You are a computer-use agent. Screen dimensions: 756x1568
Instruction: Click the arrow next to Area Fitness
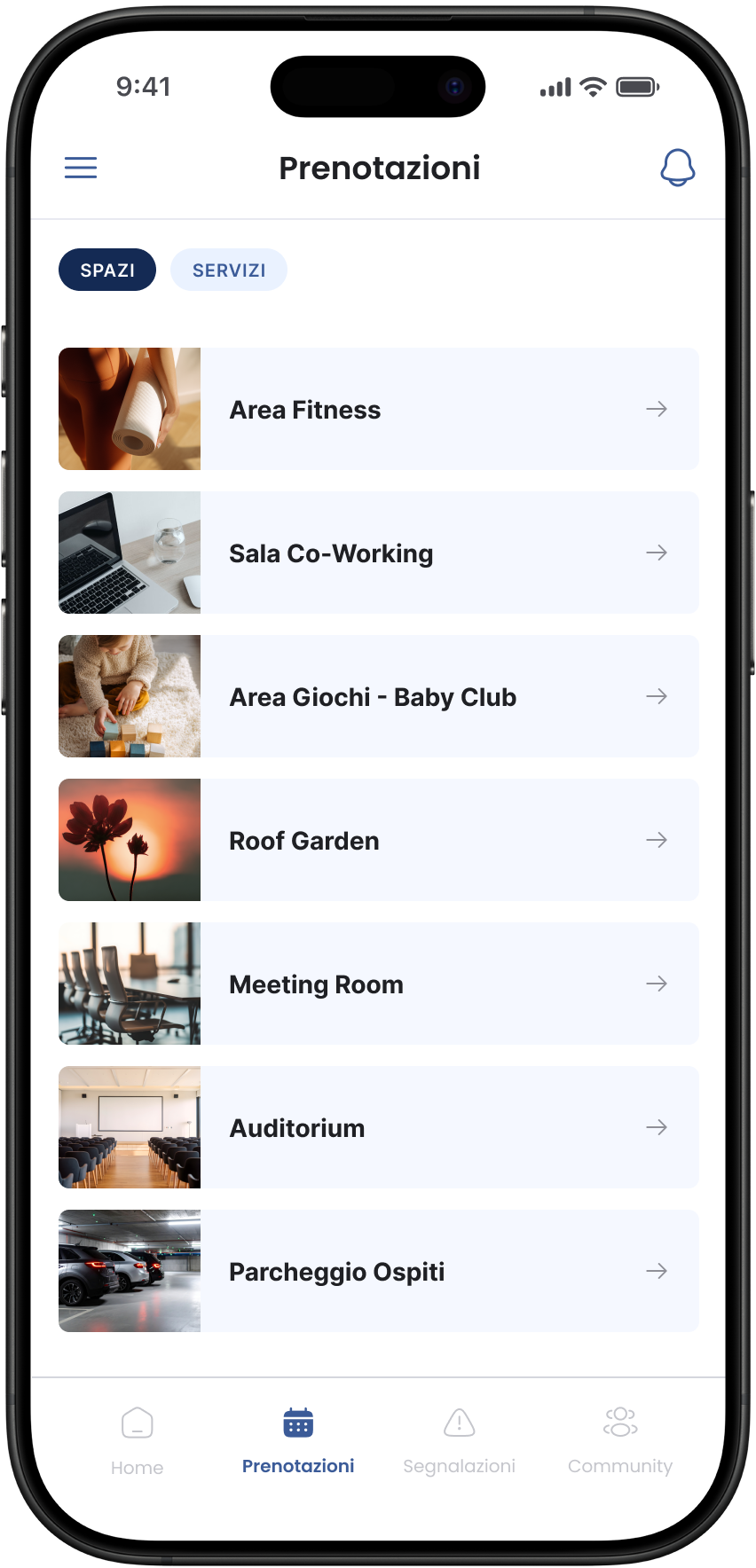(657, 409)
